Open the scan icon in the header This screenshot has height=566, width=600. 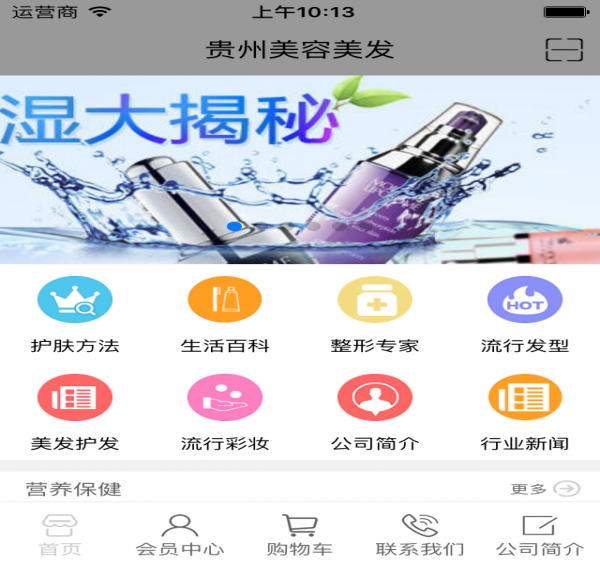coord(563,50)
